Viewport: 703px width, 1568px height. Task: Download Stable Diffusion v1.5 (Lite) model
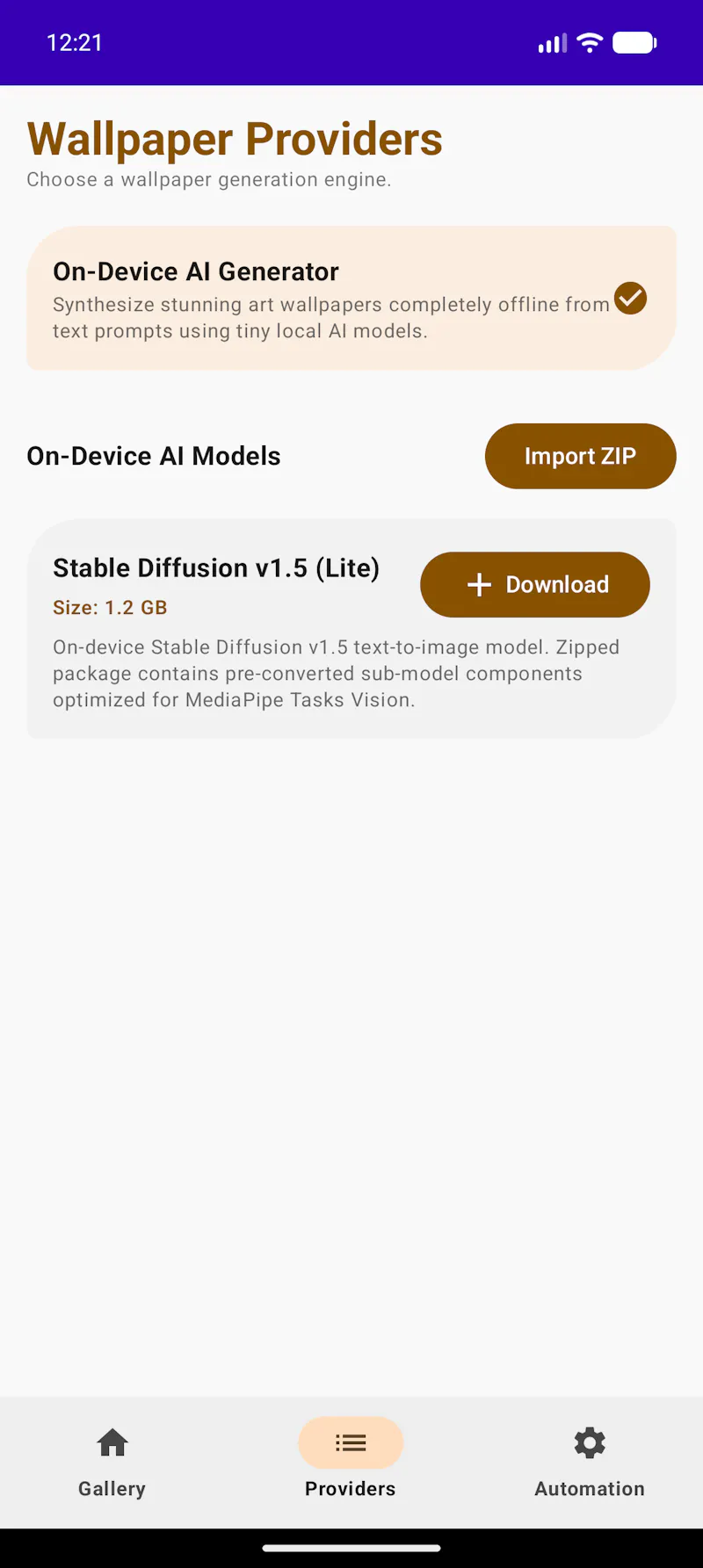(534, 584)
